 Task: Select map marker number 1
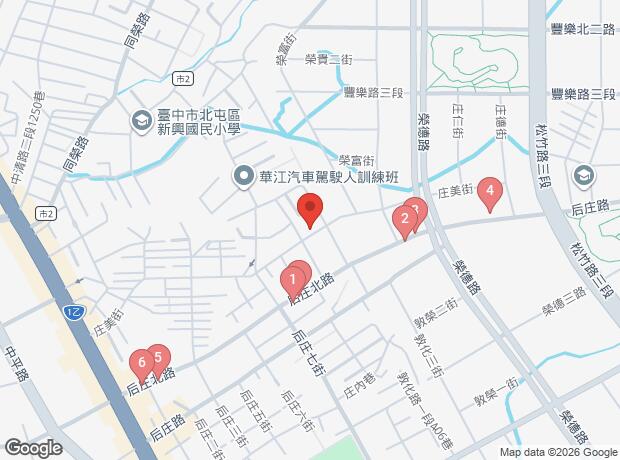click(x=292, y=278)
